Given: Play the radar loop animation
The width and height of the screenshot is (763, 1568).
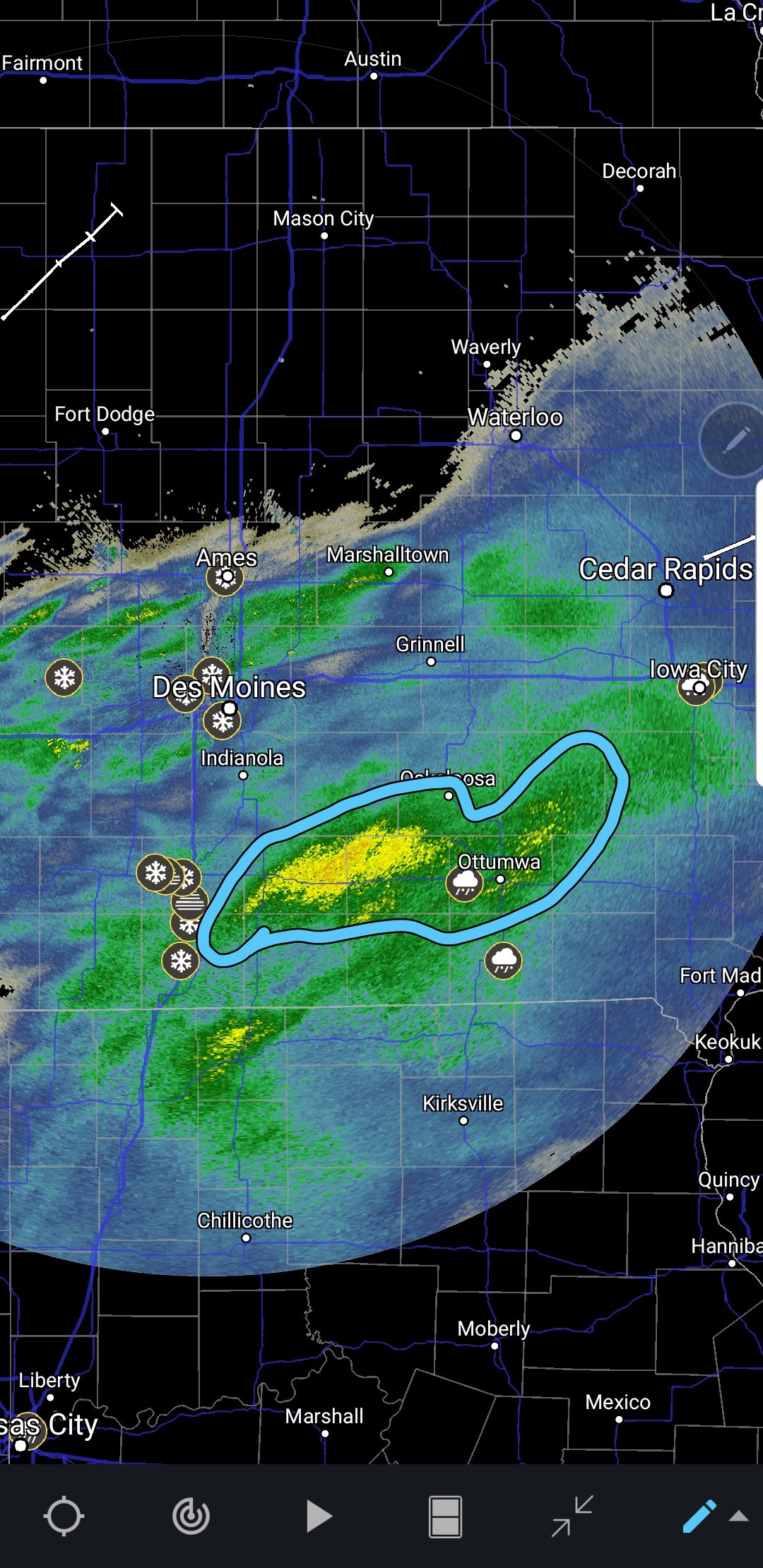Looking at the screenshot, I should [319, 1516].
